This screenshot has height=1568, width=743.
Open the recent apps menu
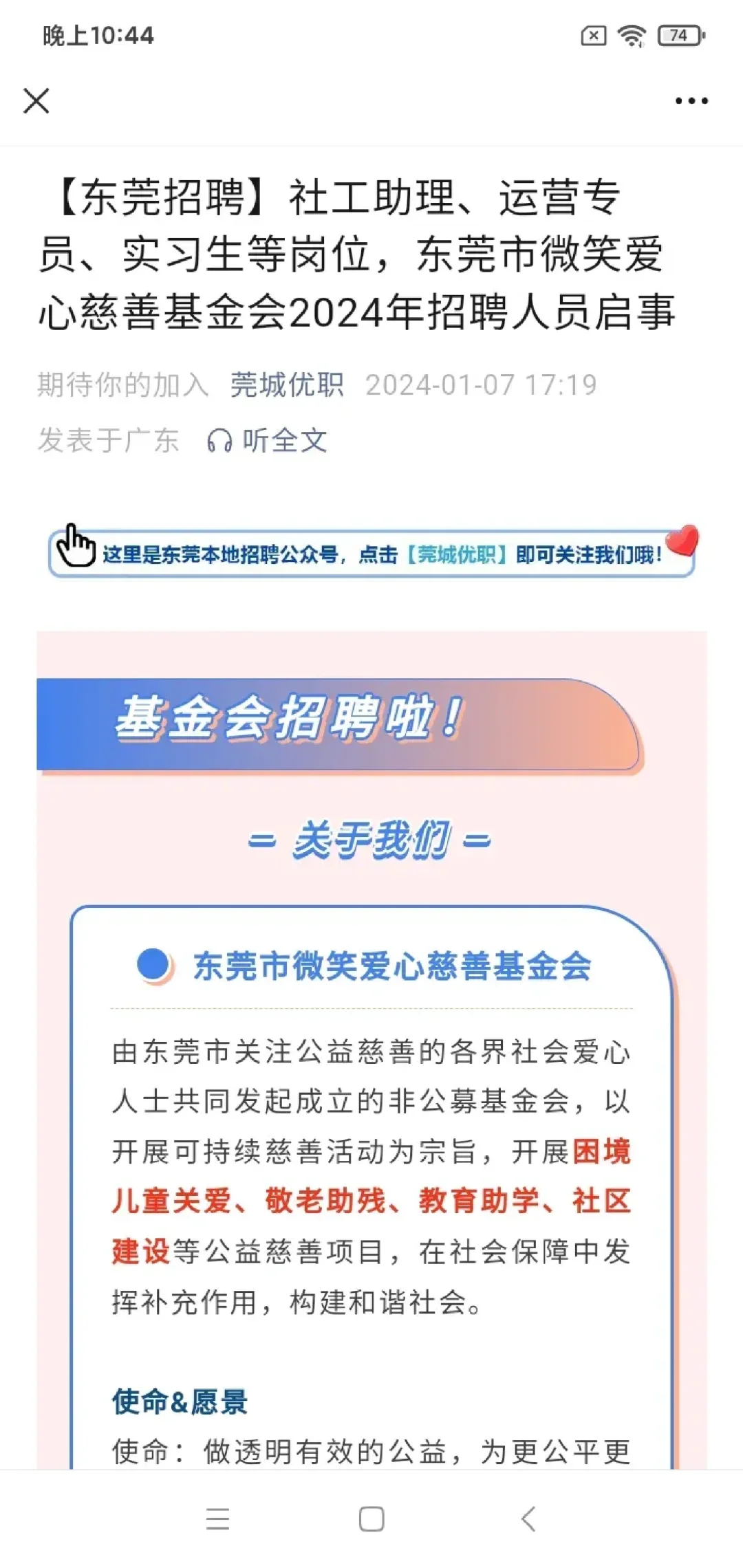pyautogui.click(x=217, y=1518)
